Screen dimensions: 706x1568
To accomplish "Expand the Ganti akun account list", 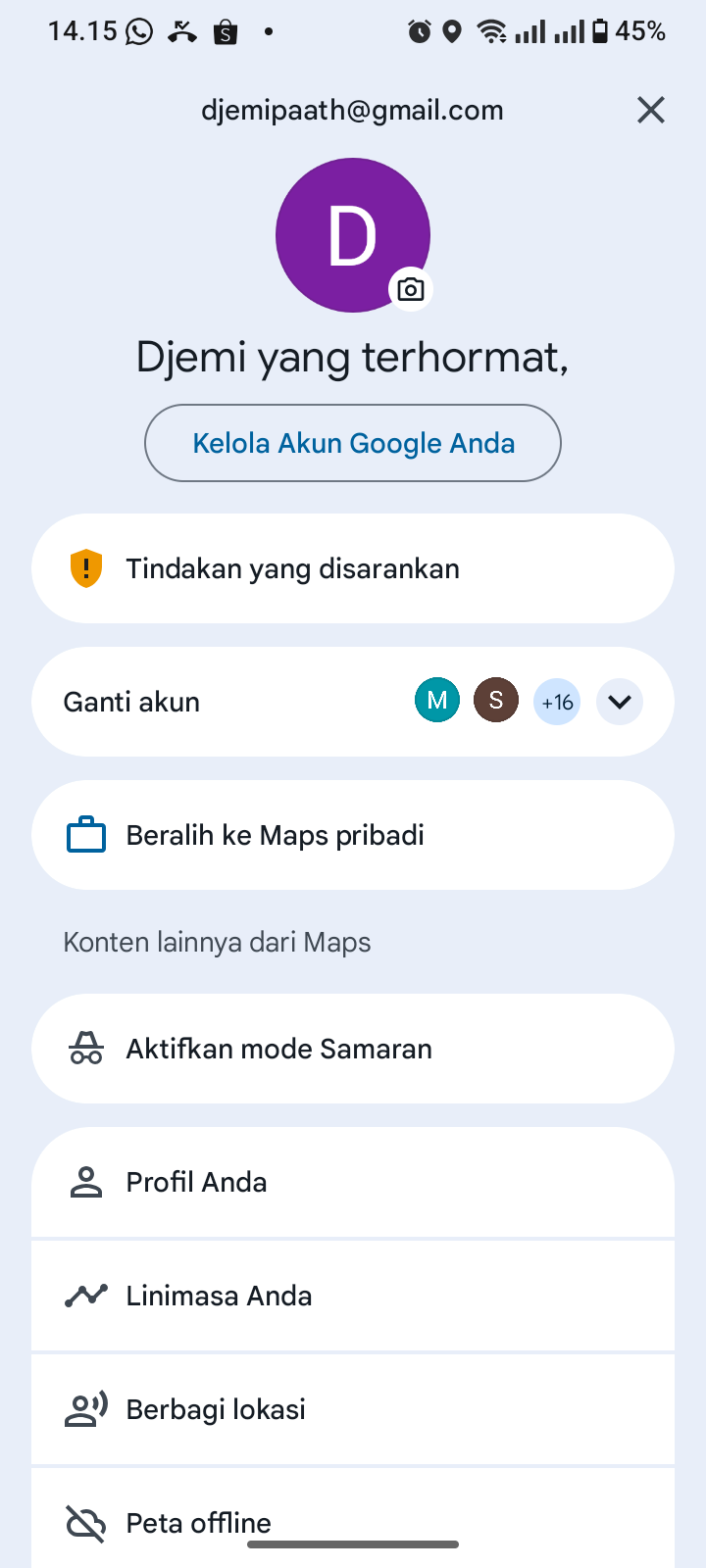I will click(x=619, y=702).
